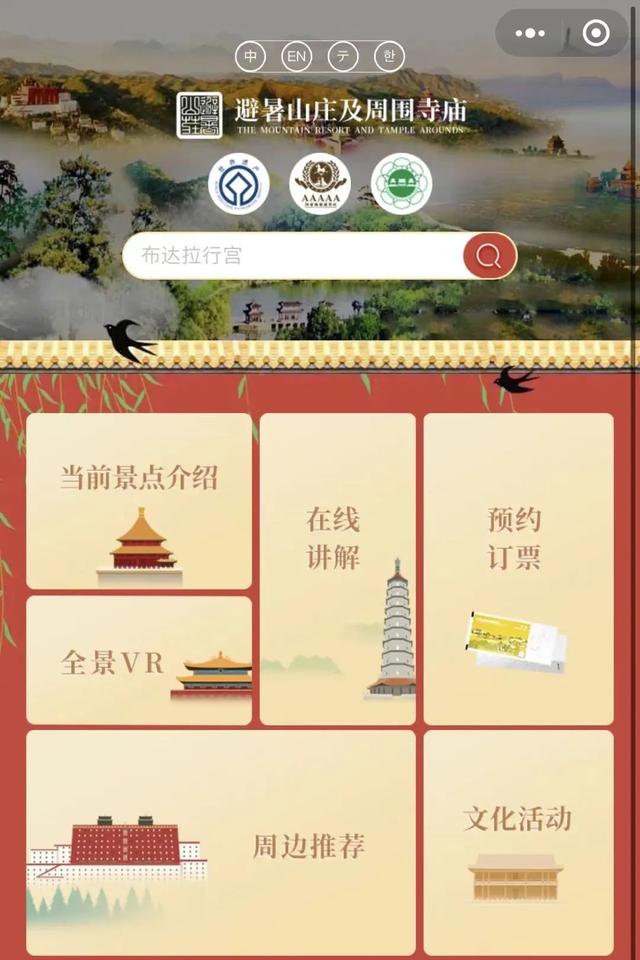
Task: Select the Korean language option (한)
Action: (x=389, y=56)
